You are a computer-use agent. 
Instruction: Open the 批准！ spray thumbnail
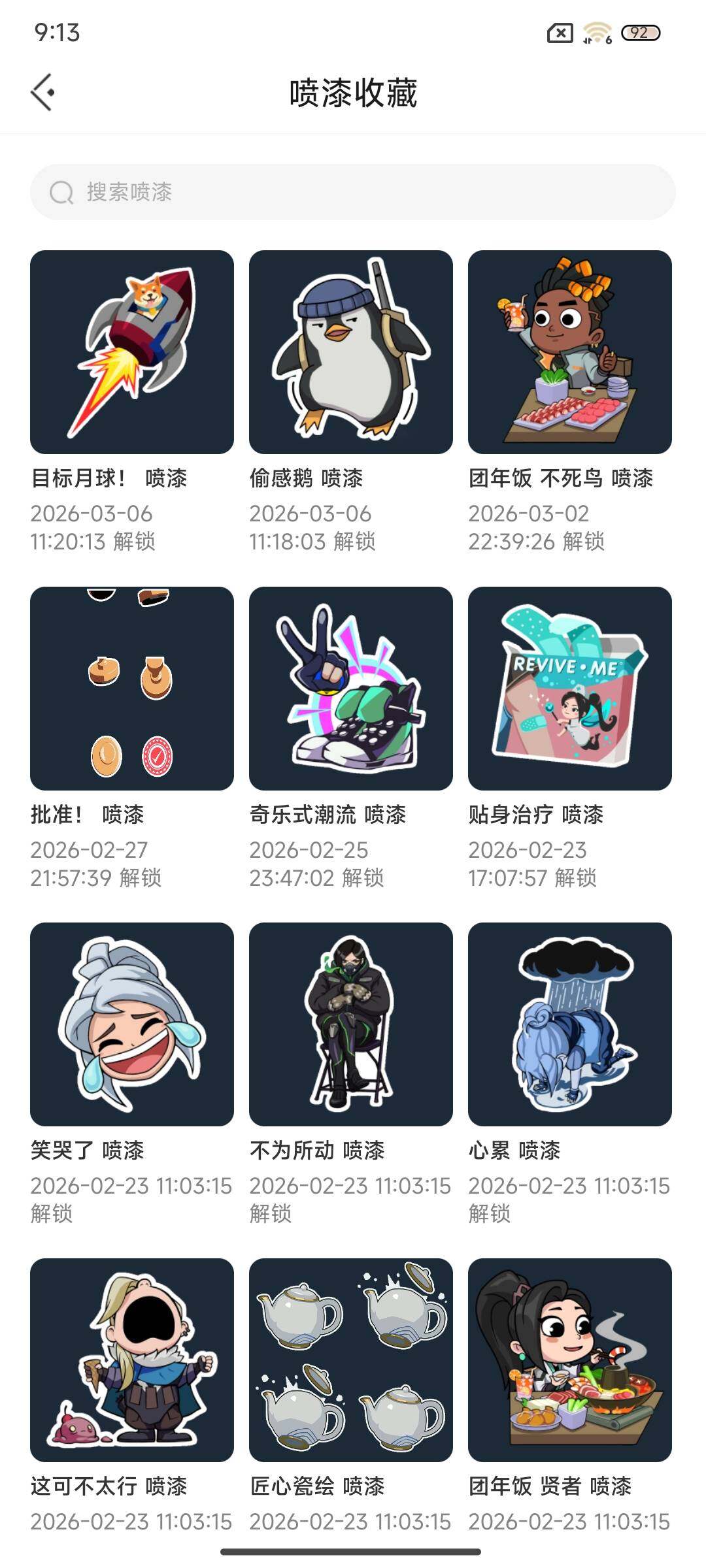133,686
